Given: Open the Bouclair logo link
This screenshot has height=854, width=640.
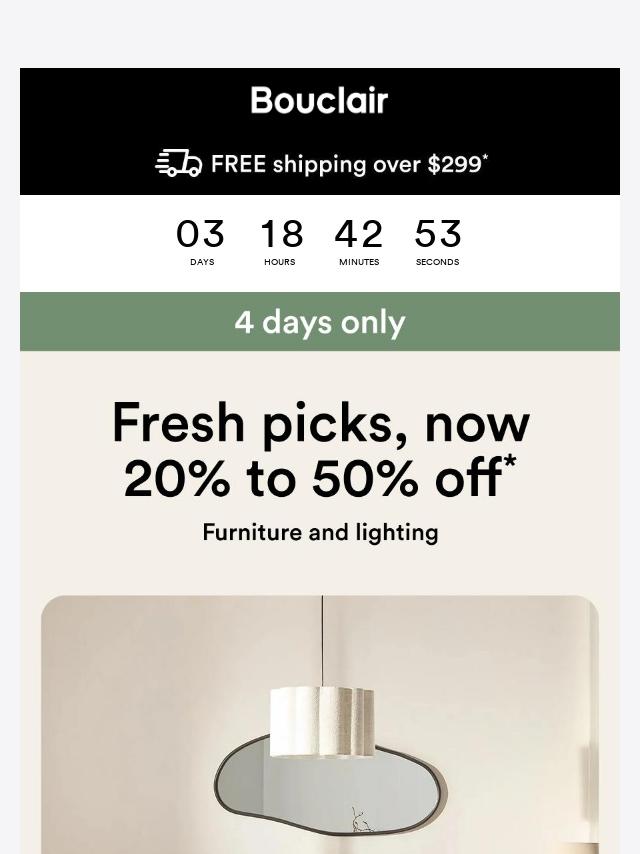Looking at the screenshot, I should 319,100.
